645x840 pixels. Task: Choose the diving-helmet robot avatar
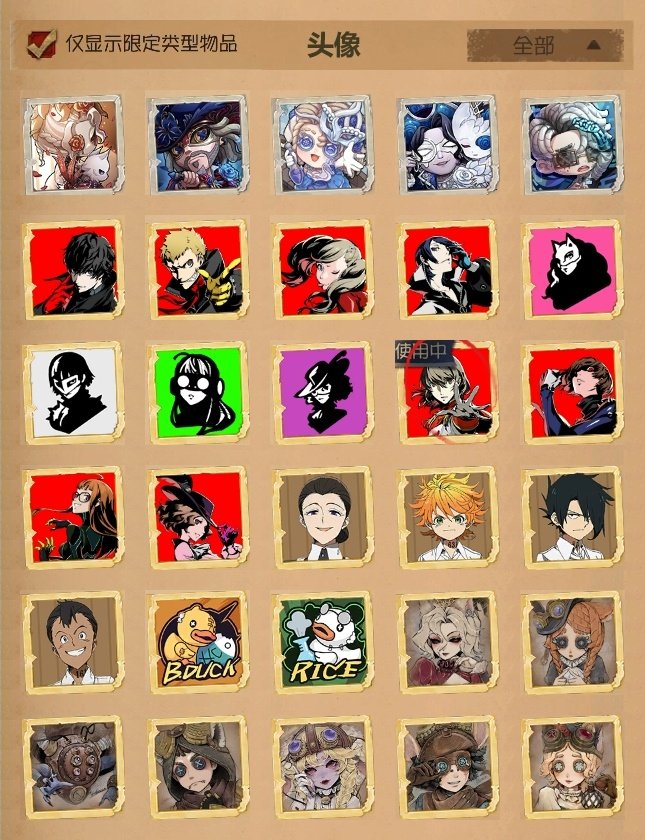pos(72,765)
